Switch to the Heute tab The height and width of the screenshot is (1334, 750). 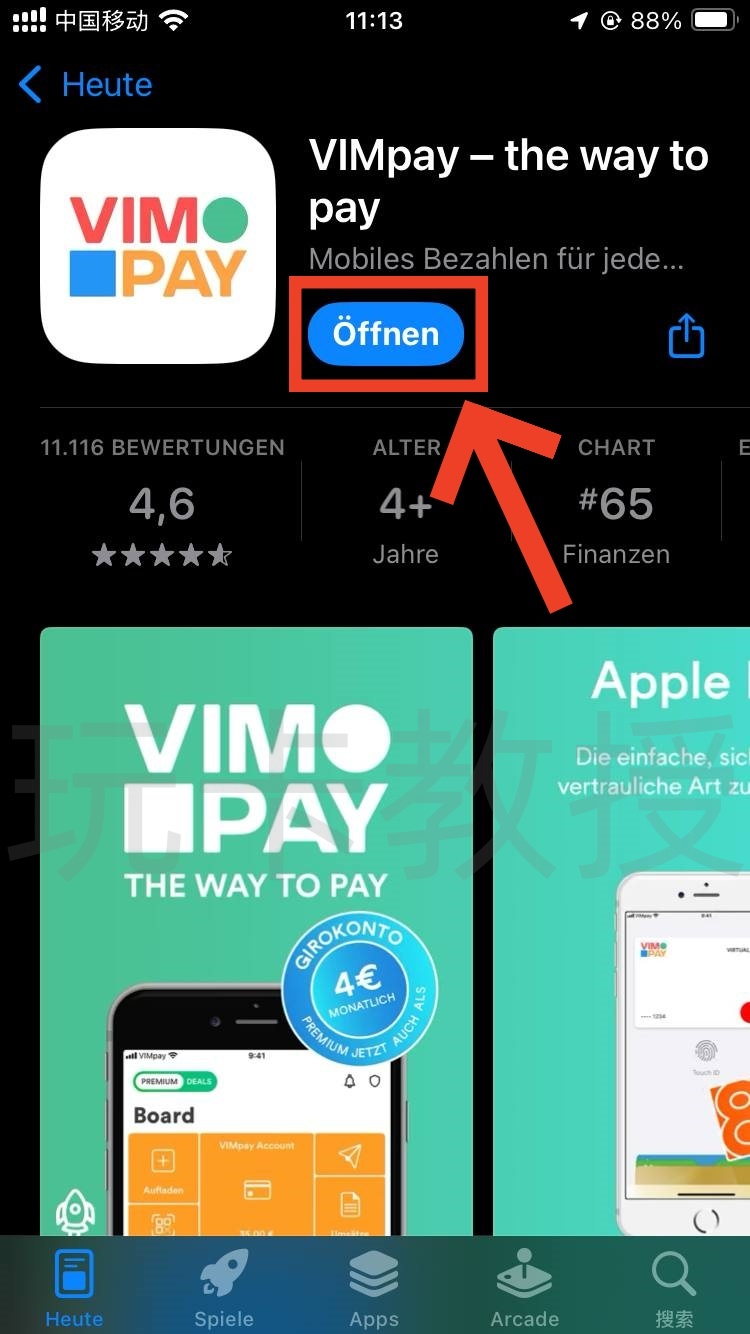click(74, 1288)
